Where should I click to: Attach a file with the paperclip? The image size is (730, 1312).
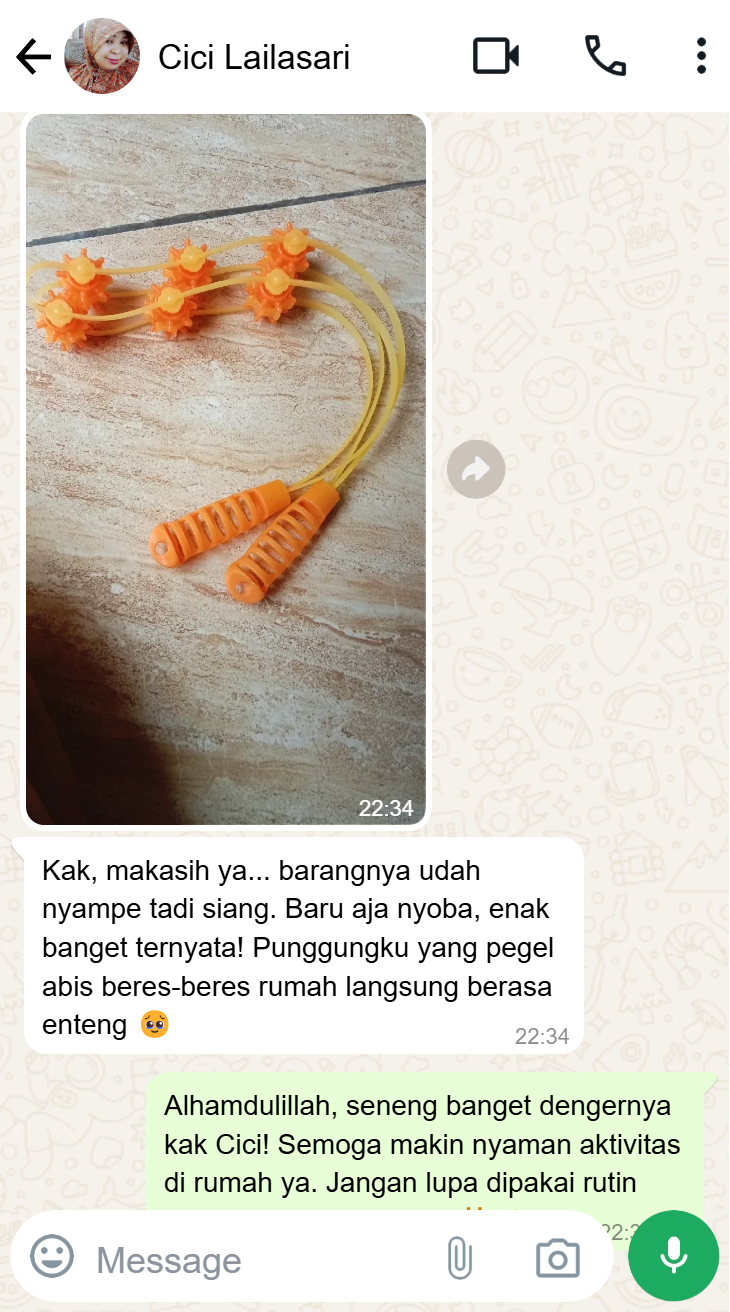pyautogui.click(x=459, y=1258)
